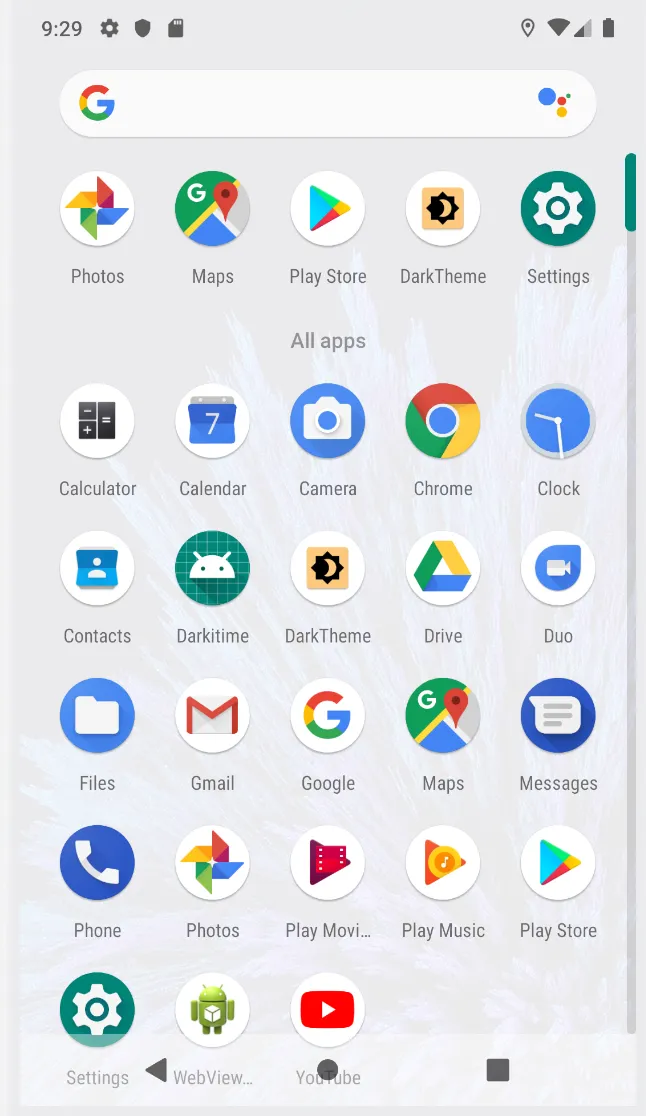Open Google Drive
The height and width of the screenshot is (1116, 646).
click(x=443, y=568)
